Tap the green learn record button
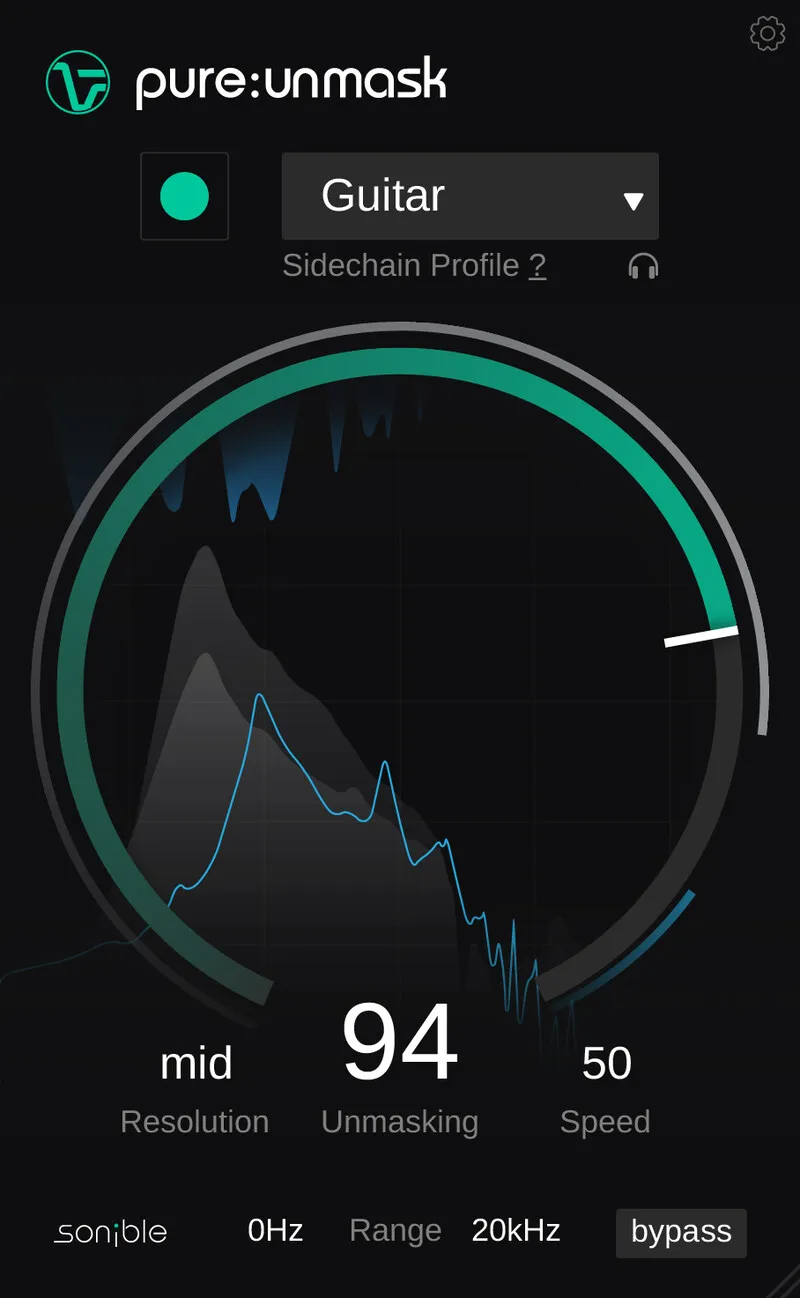 click(x=185, y=196)
